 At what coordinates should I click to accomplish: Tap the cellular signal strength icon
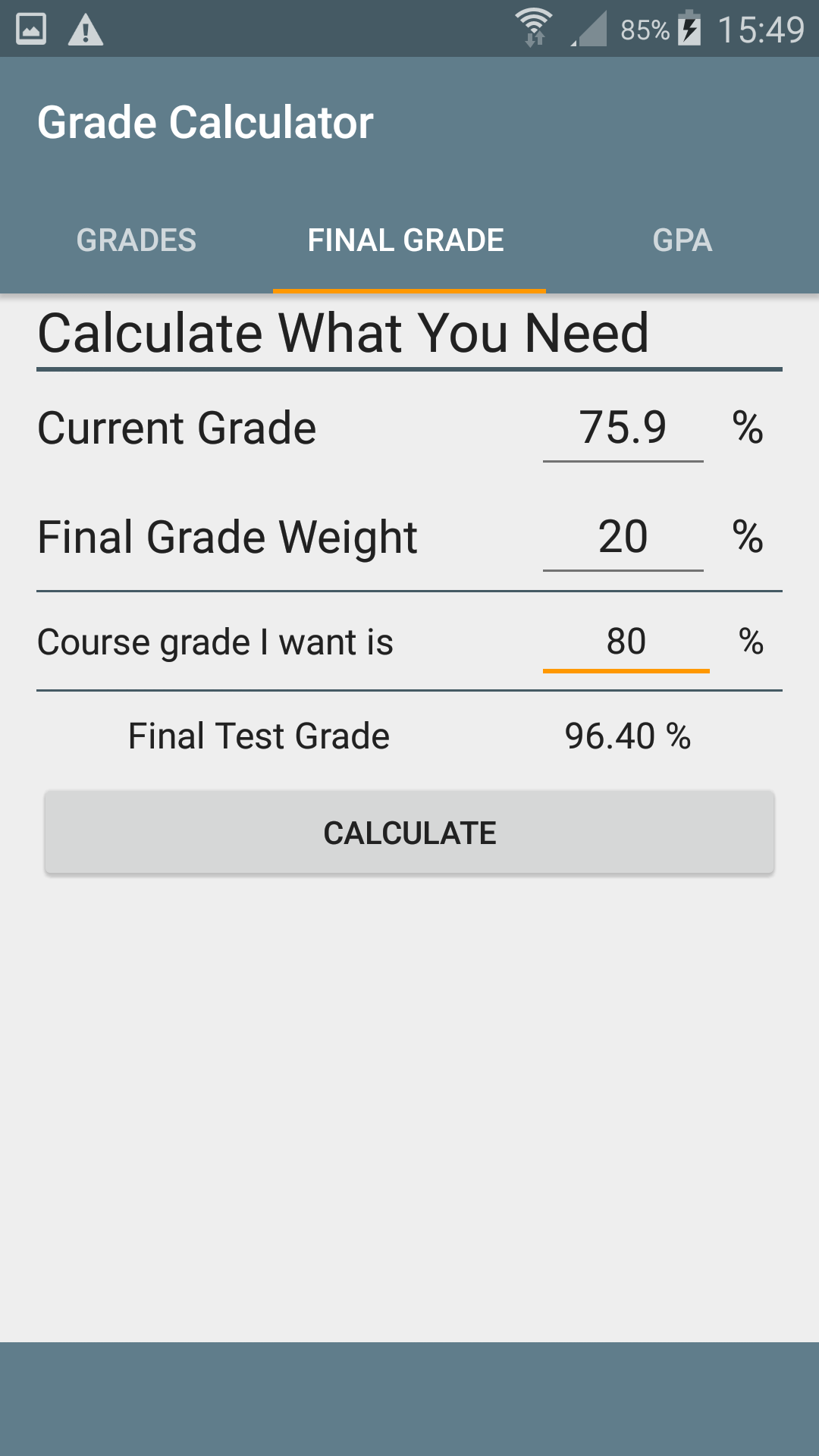tap(588, 30)
